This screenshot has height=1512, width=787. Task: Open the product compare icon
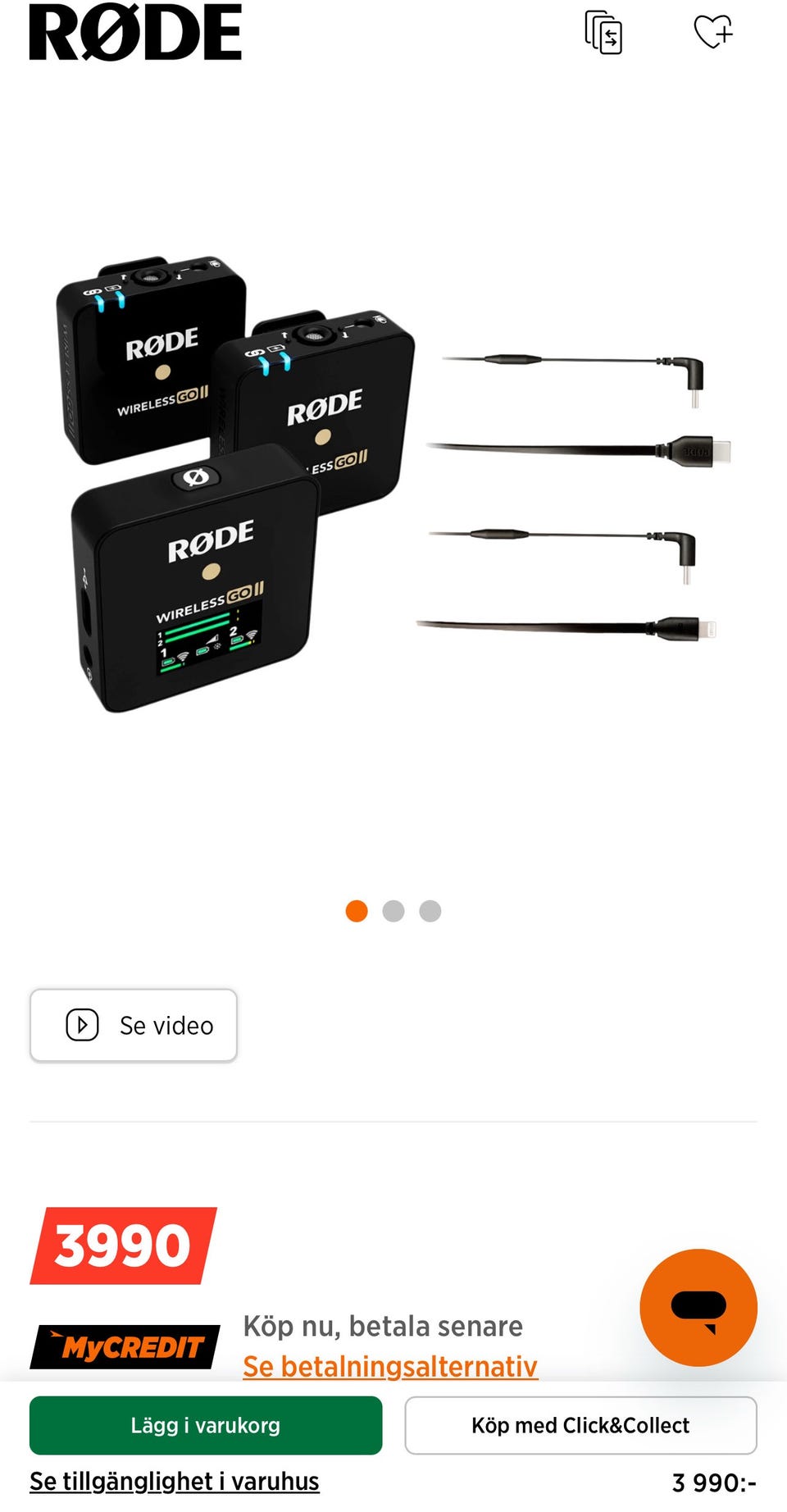[603, 33]
